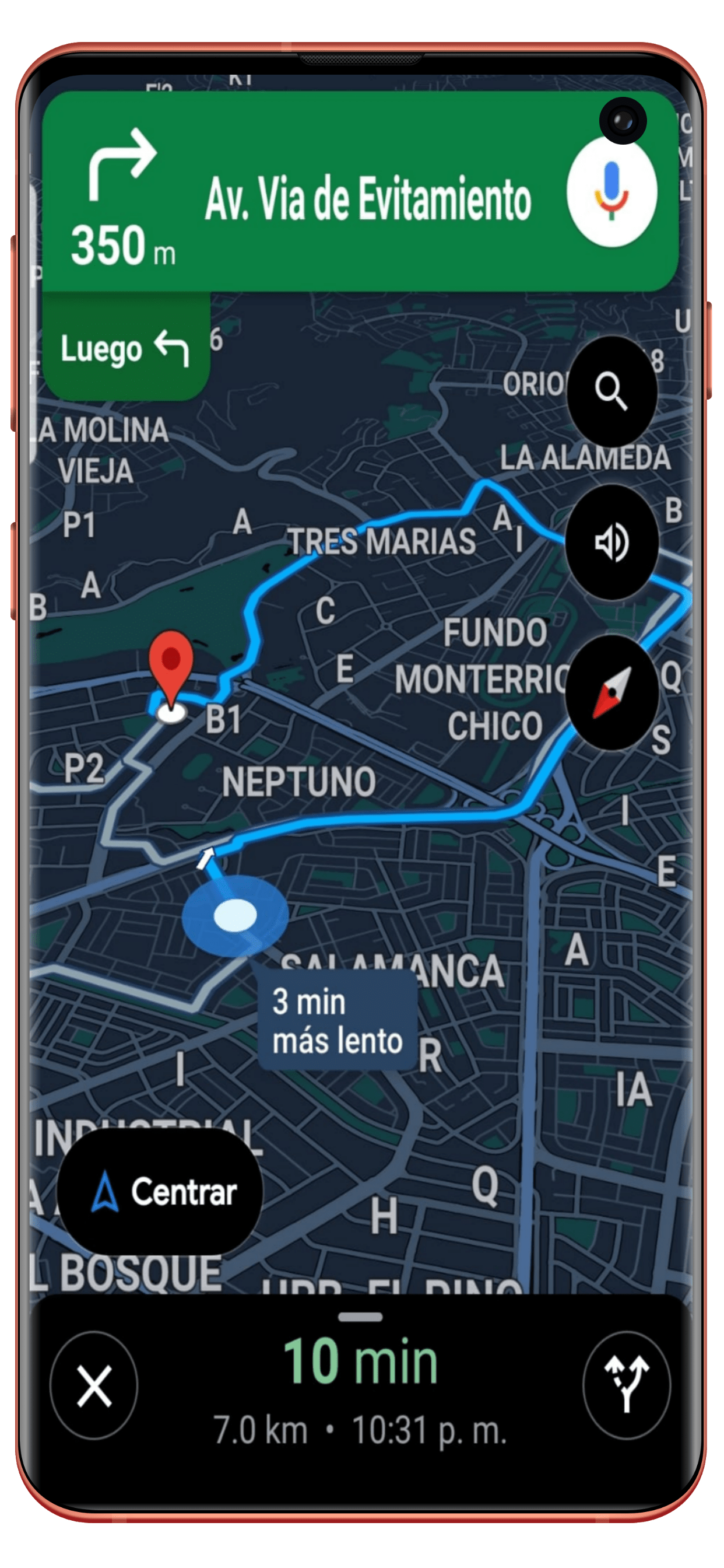Show alternative routes icon
The height and width of the screenshot is (1568, 724).
point(627,1386)
